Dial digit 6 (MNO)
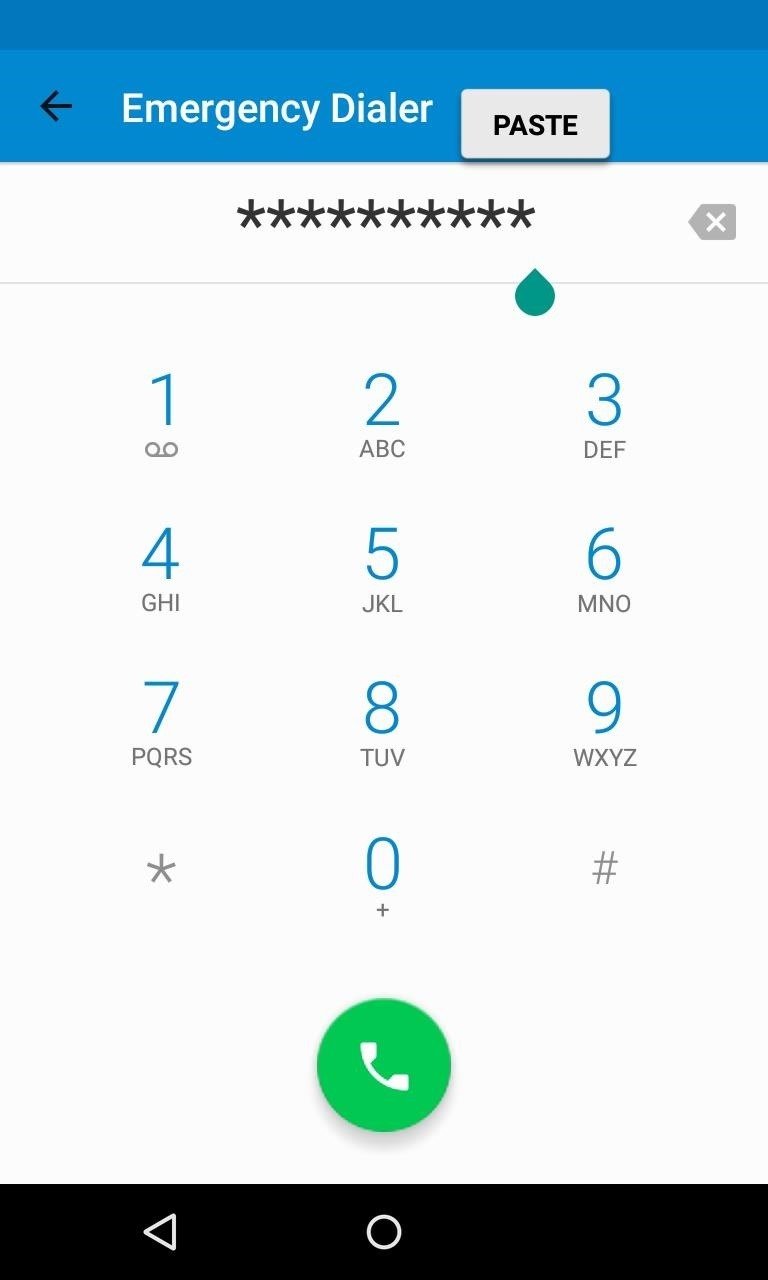 click(604, 567)
